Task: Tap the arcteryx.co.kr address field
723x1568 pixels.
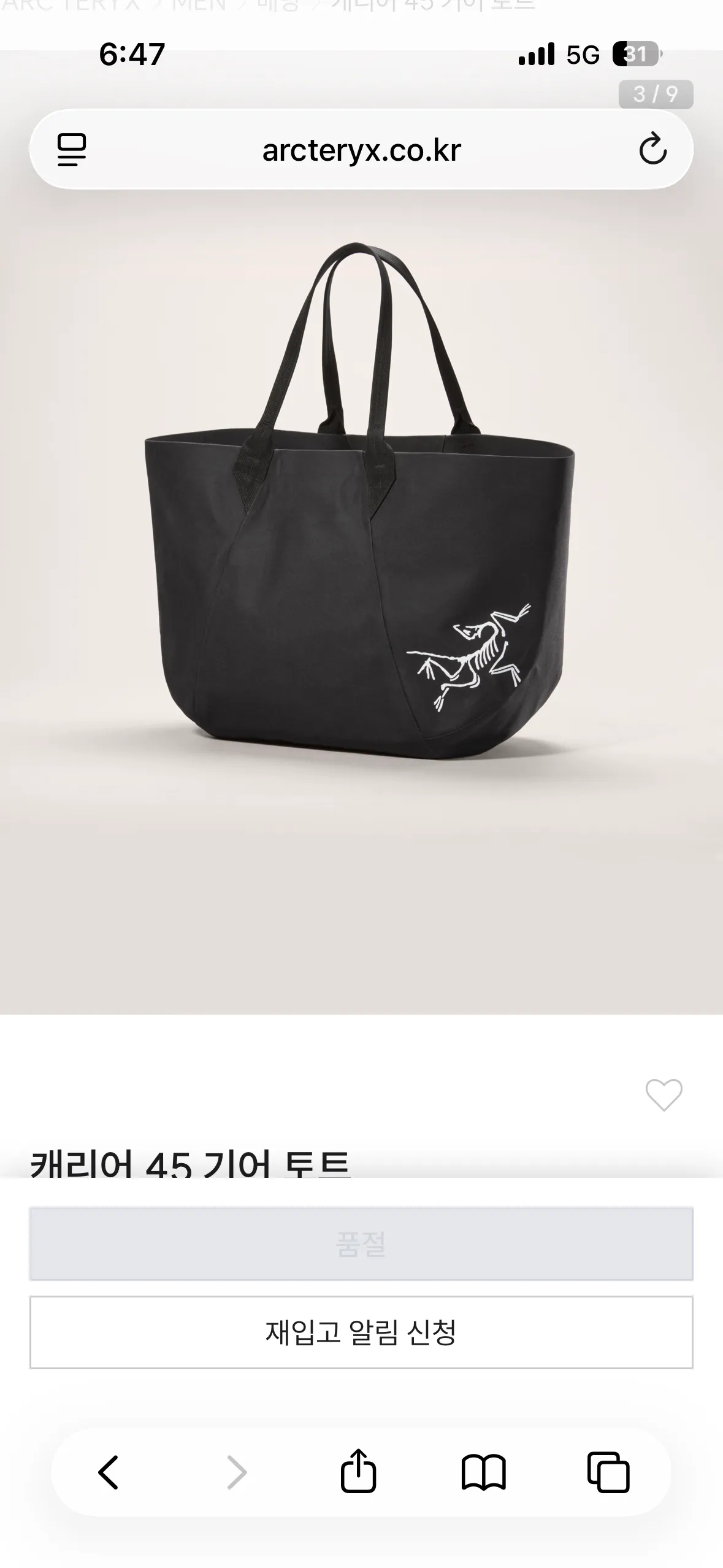Action: click(361, 150)
